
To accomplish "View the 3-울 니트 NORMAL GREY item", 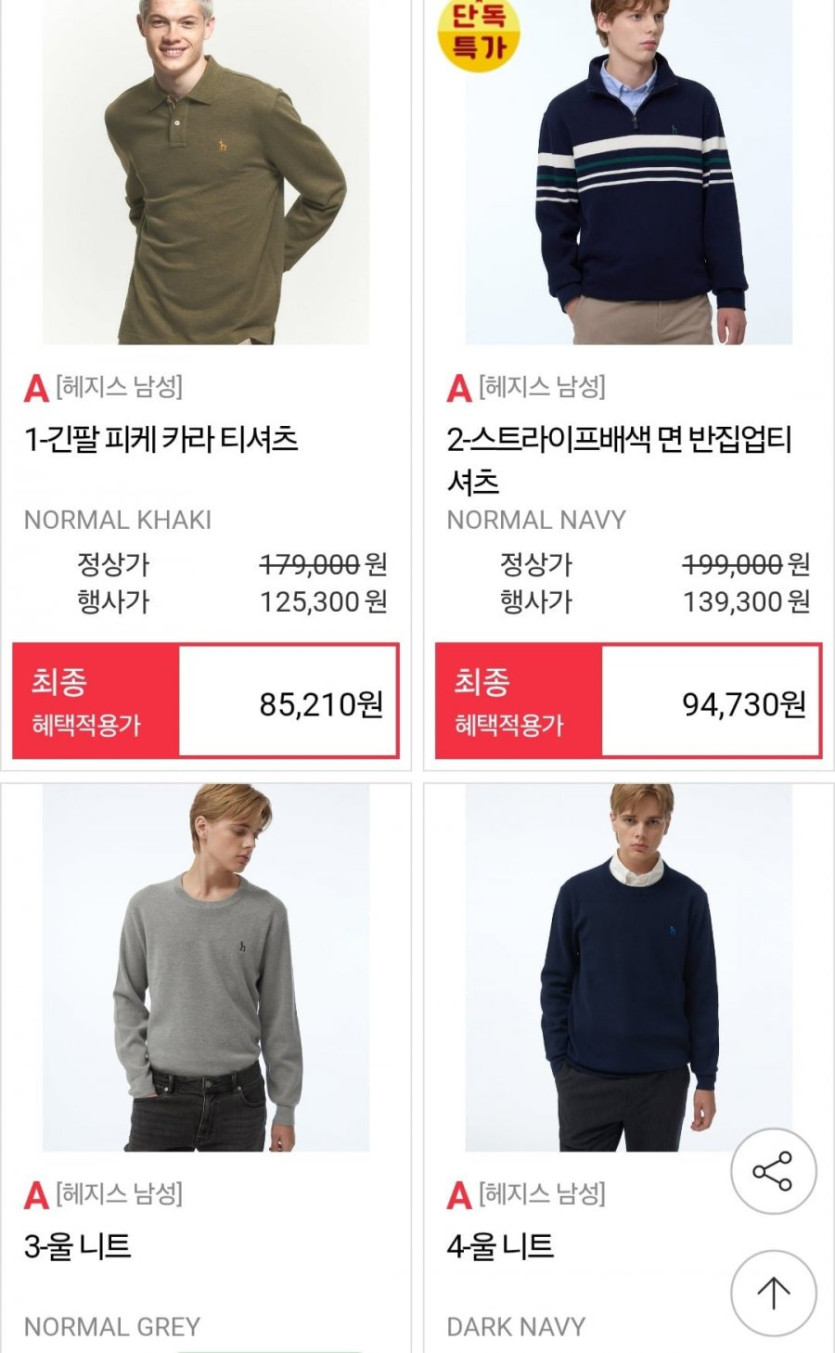I will click(206, 1068).
